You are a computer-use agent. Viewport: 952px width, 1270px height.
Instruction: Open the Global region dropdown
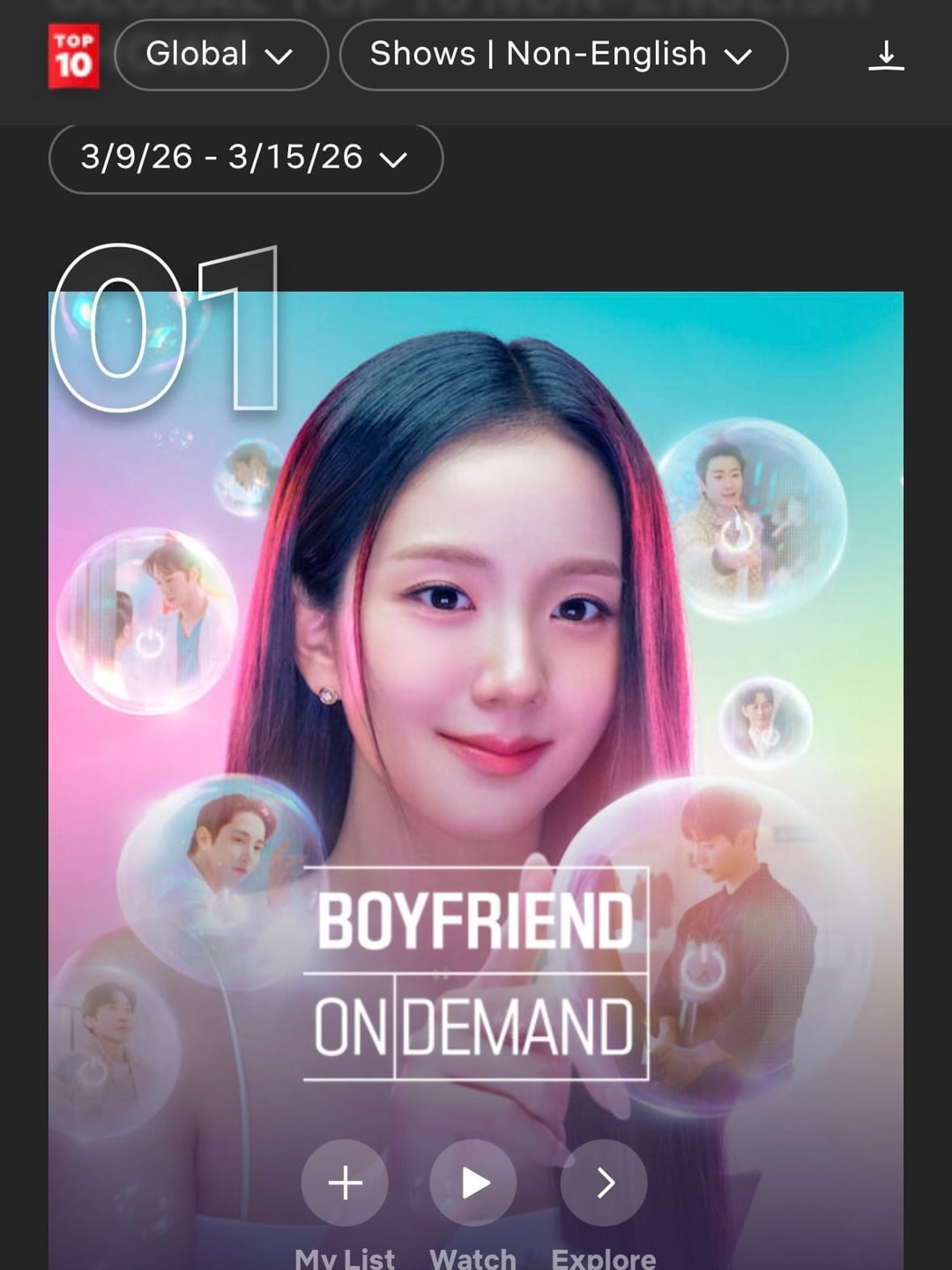coord(220,55)
